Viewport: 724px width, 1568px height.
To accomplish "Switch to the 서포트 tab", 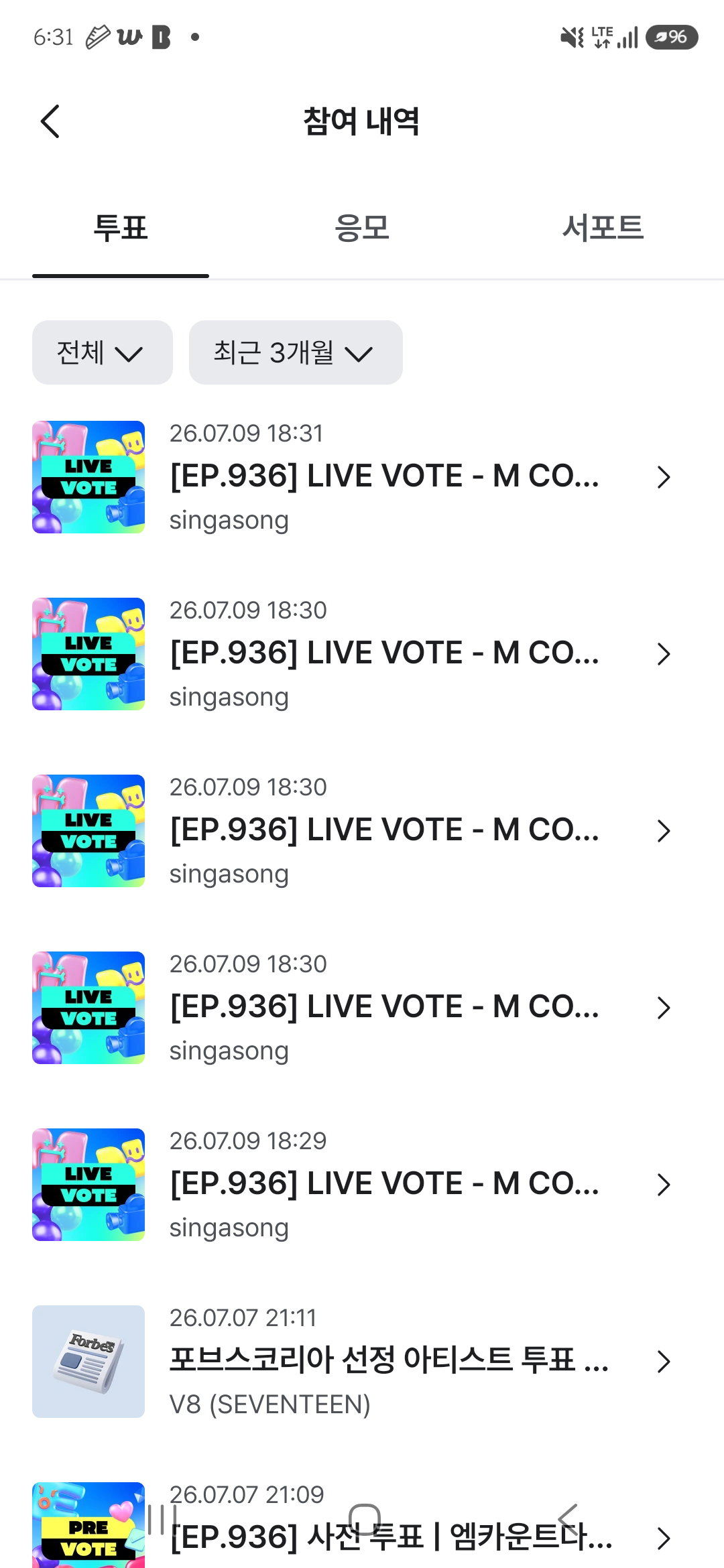I will [x=603, y=228].
